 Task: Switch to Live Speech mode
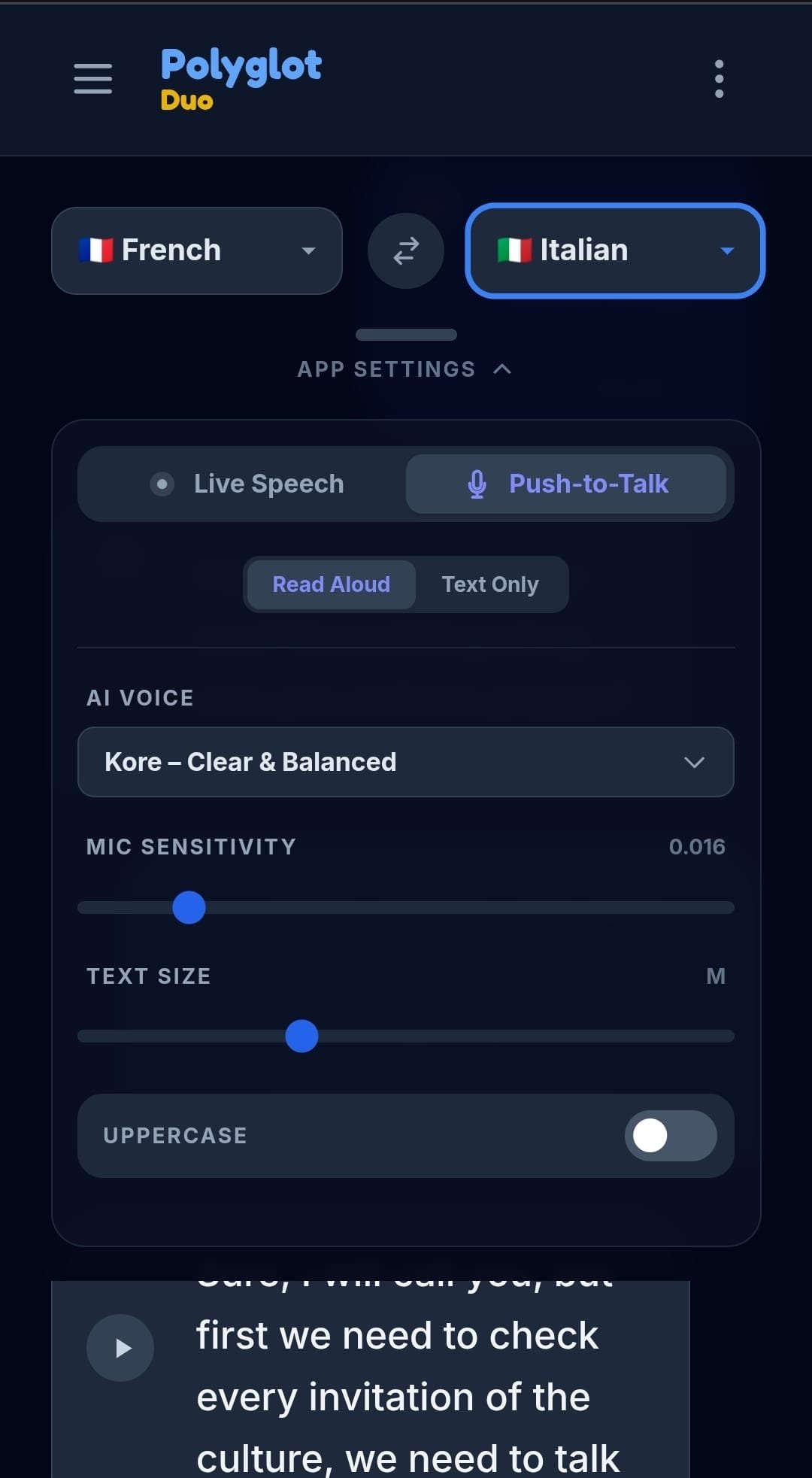[247, 484]
